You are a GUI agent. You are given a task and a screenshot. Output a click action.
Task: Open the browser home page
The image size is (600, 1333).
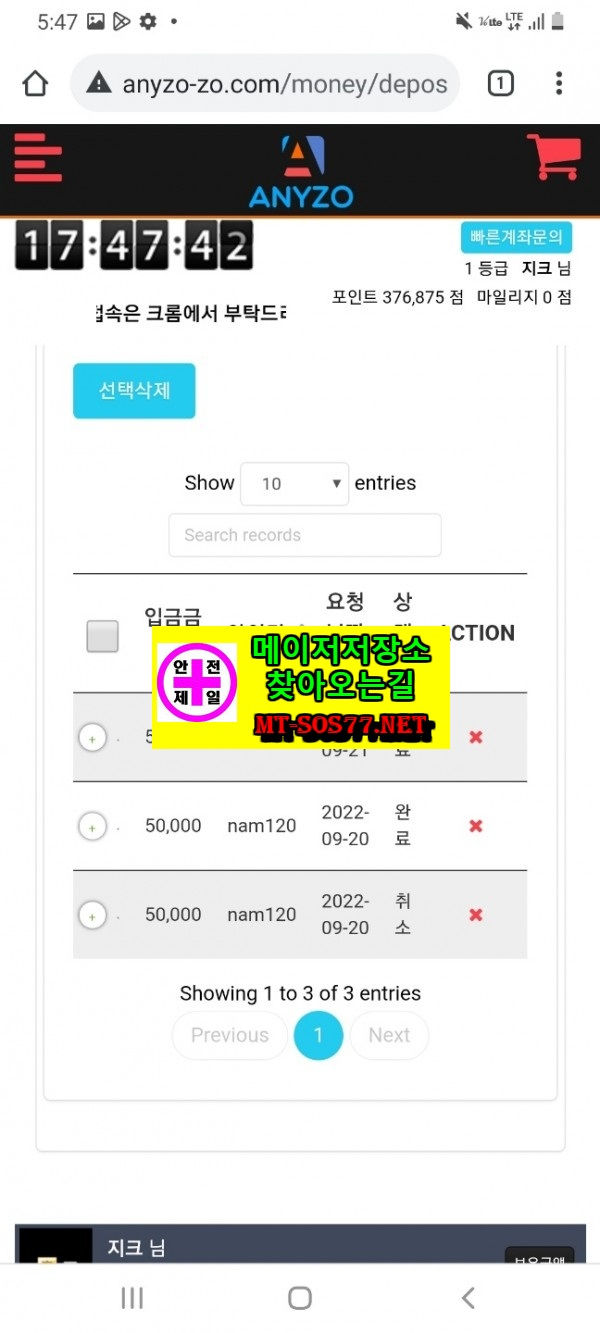pos(35,83)
